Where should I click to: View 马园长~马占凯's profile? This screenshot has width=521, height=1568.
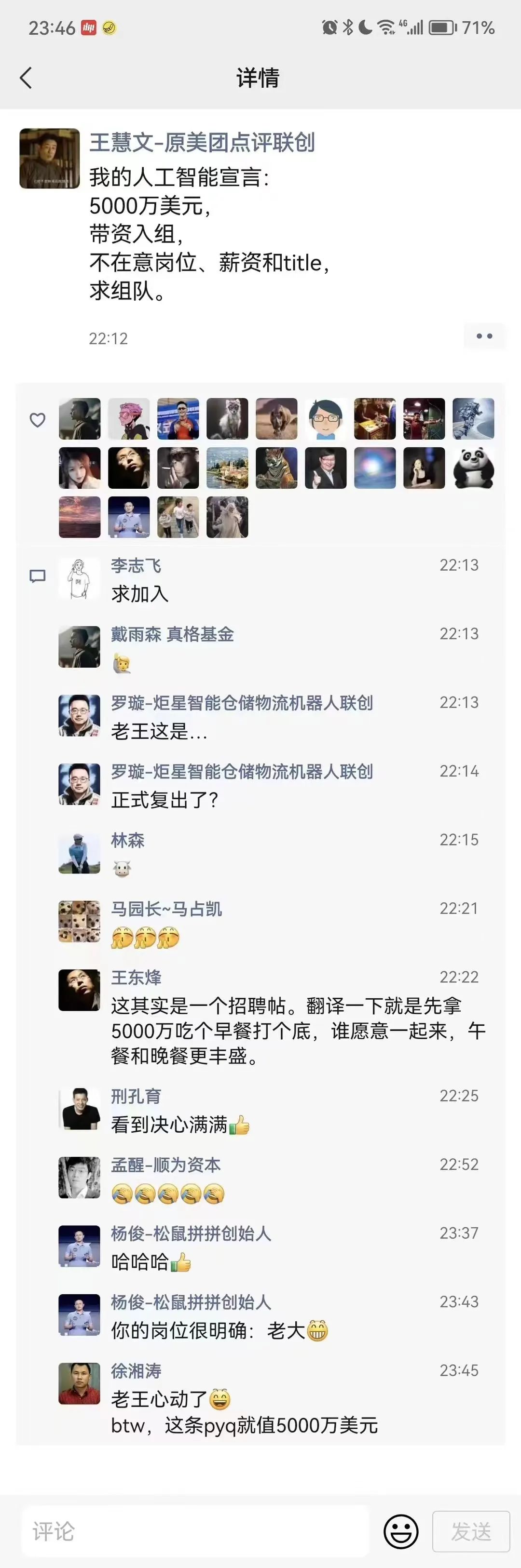click(x=166, y=910)
